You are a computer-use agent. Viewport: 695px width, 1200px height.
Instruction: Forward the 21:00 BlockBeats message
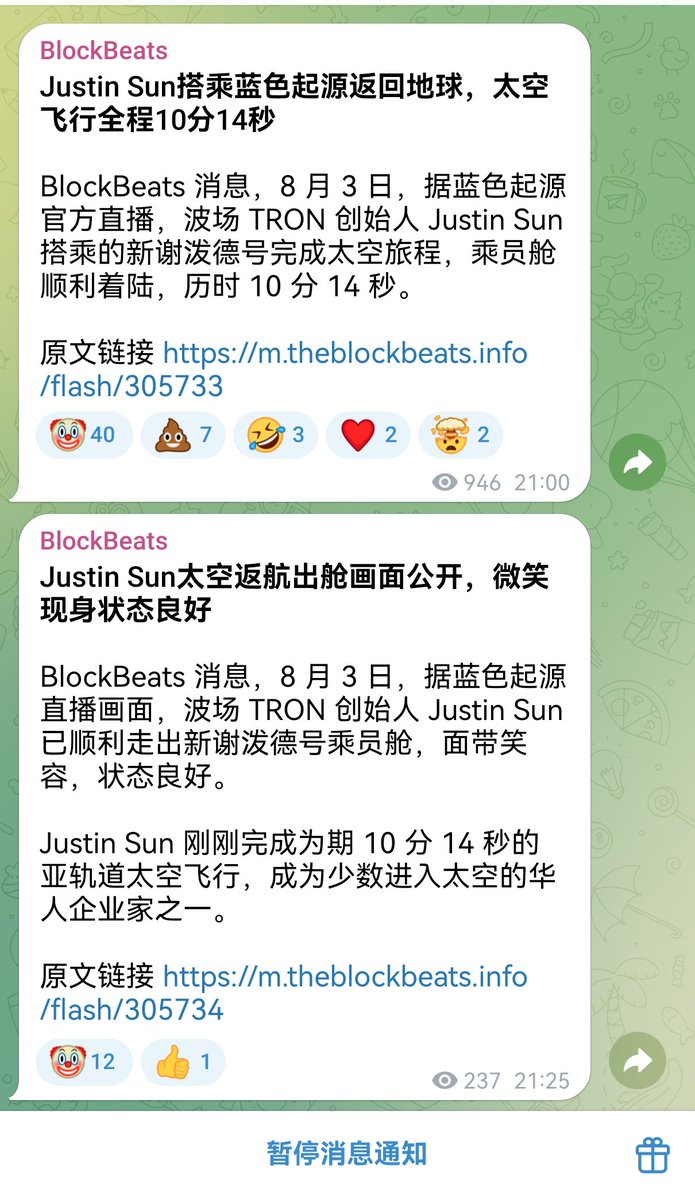(x=637, y=463)
